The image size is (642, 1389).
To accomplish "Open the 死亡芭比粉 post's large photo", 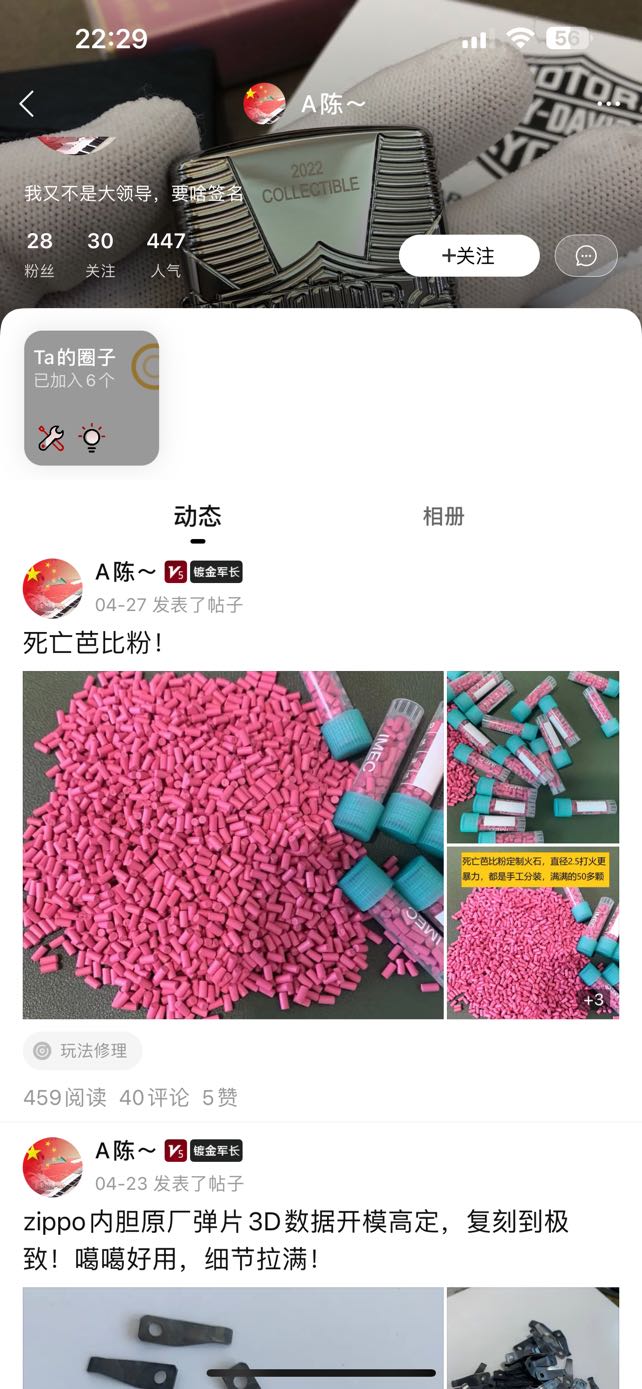I will point(232,844).
